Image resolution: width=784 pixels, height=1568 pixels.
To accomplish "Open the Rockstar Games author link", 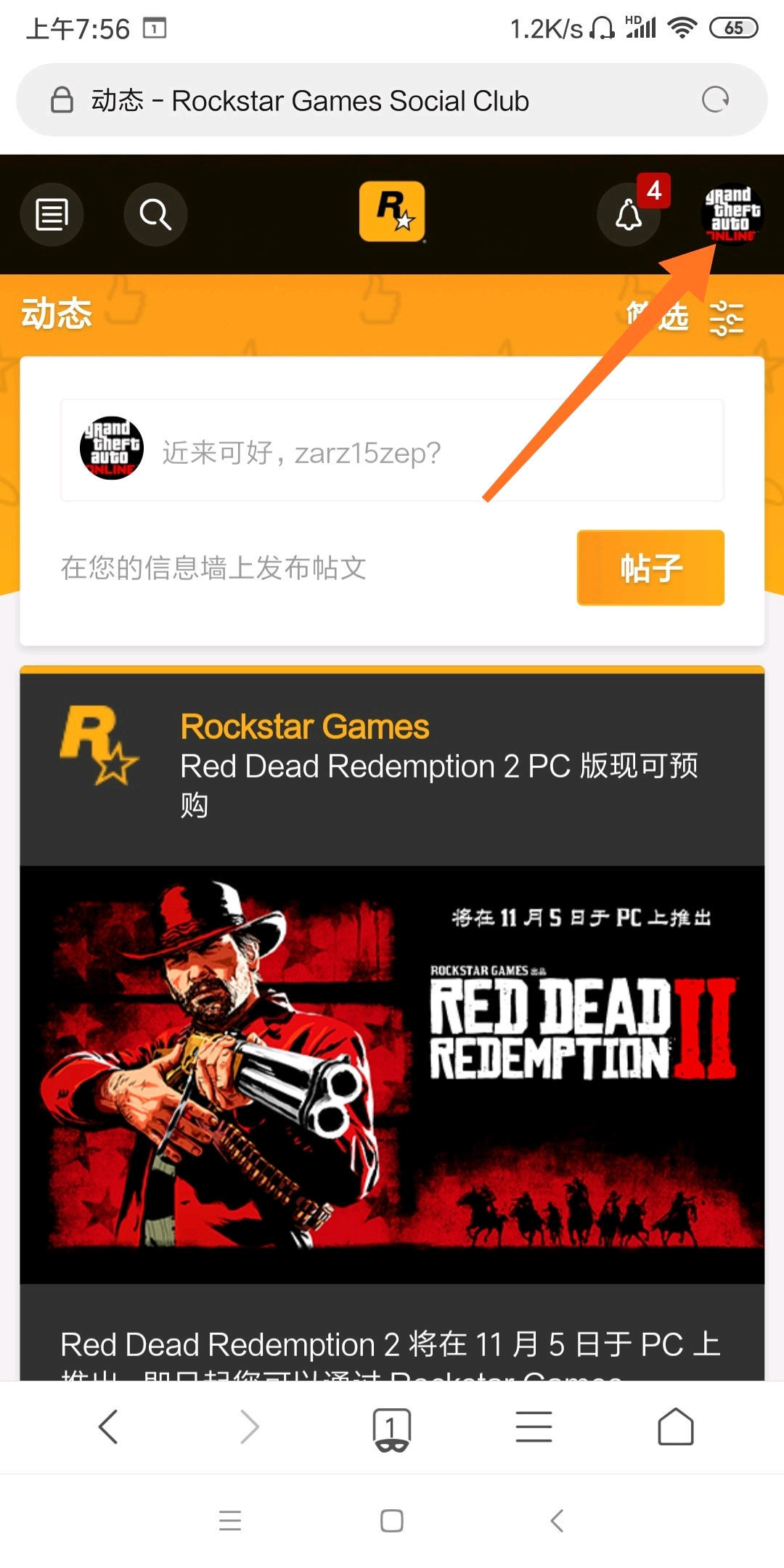I will pyautogui.click(x=303, y=726).
